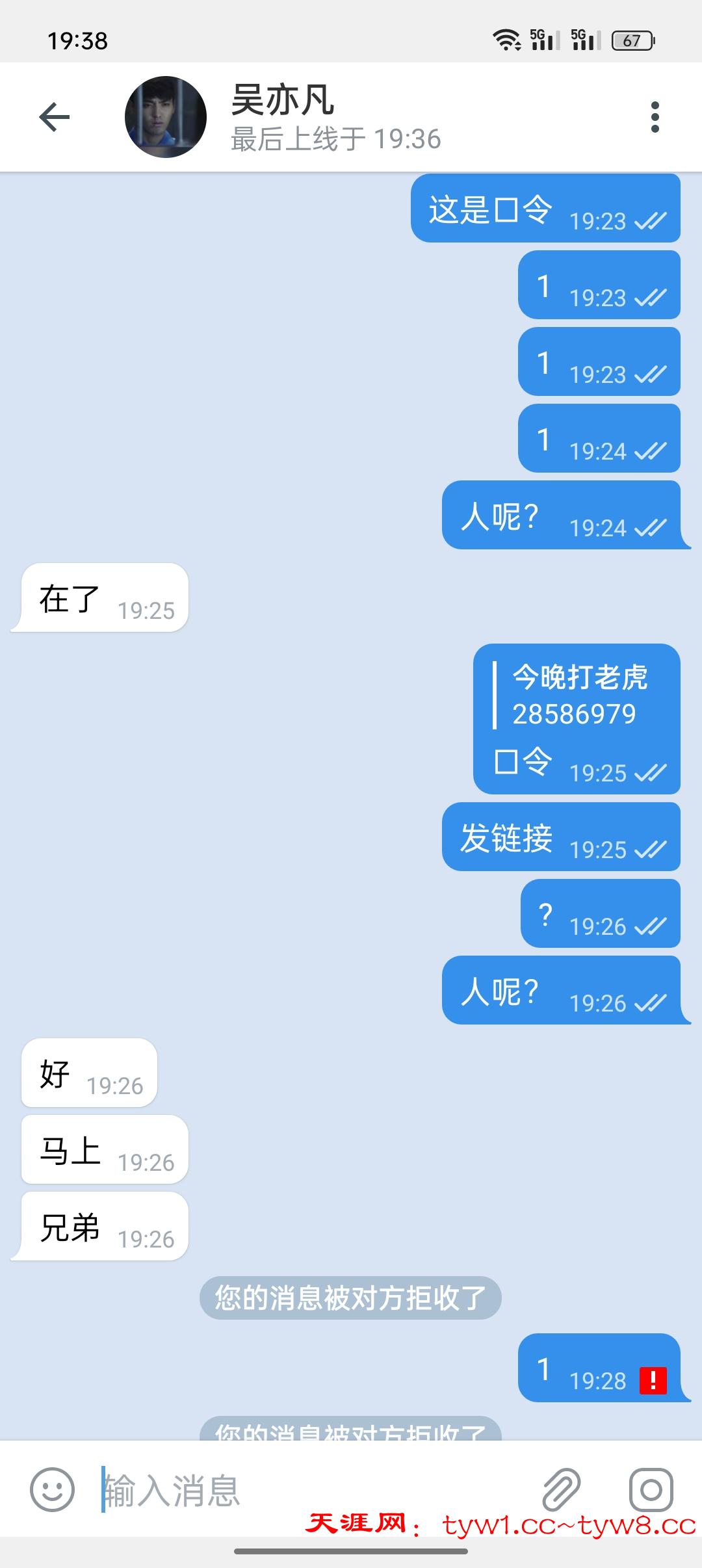Go back from this chat
The image size is (702, 1568).
(x=55, y=118)
